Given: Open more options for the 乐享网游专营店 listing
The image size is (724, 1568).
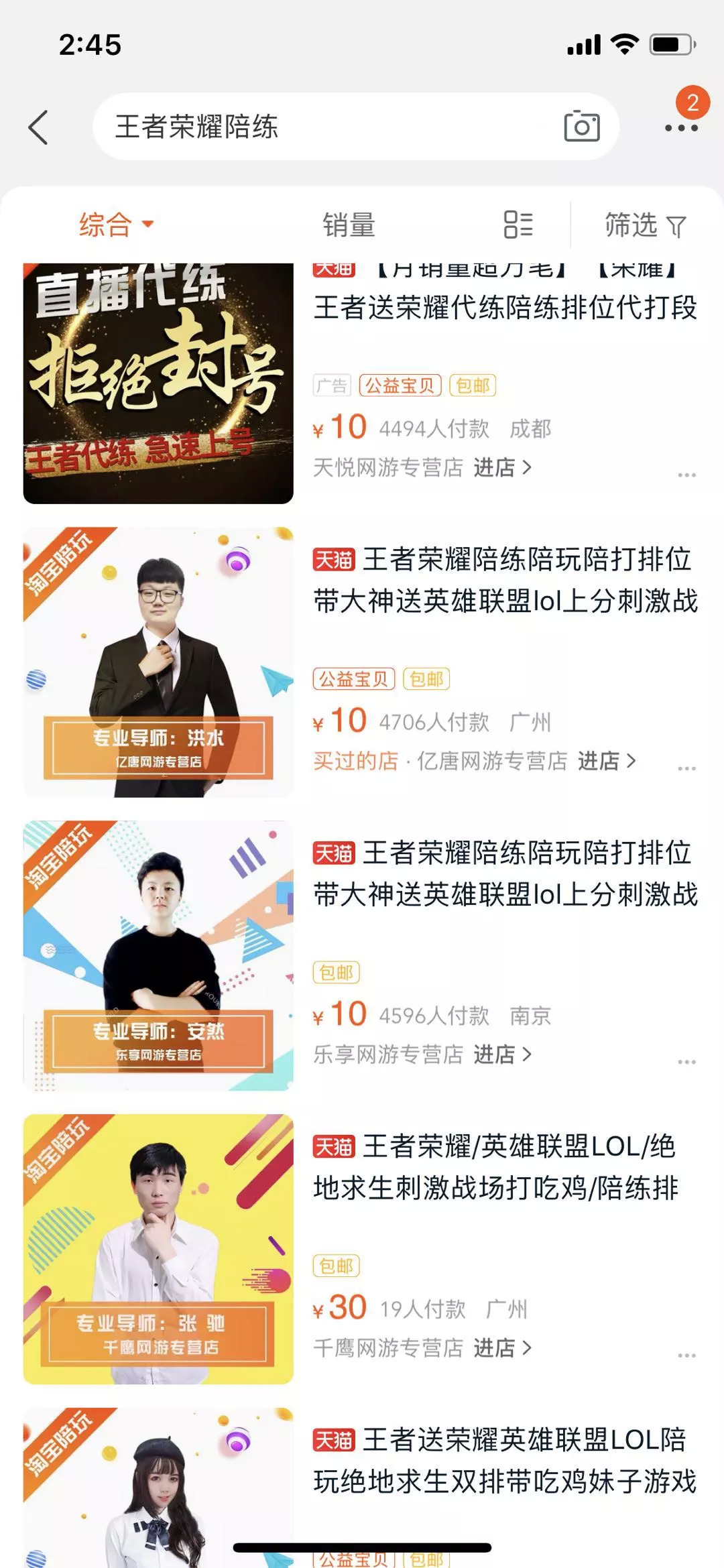Looking at the screenshot, I should coord(686,1062).
